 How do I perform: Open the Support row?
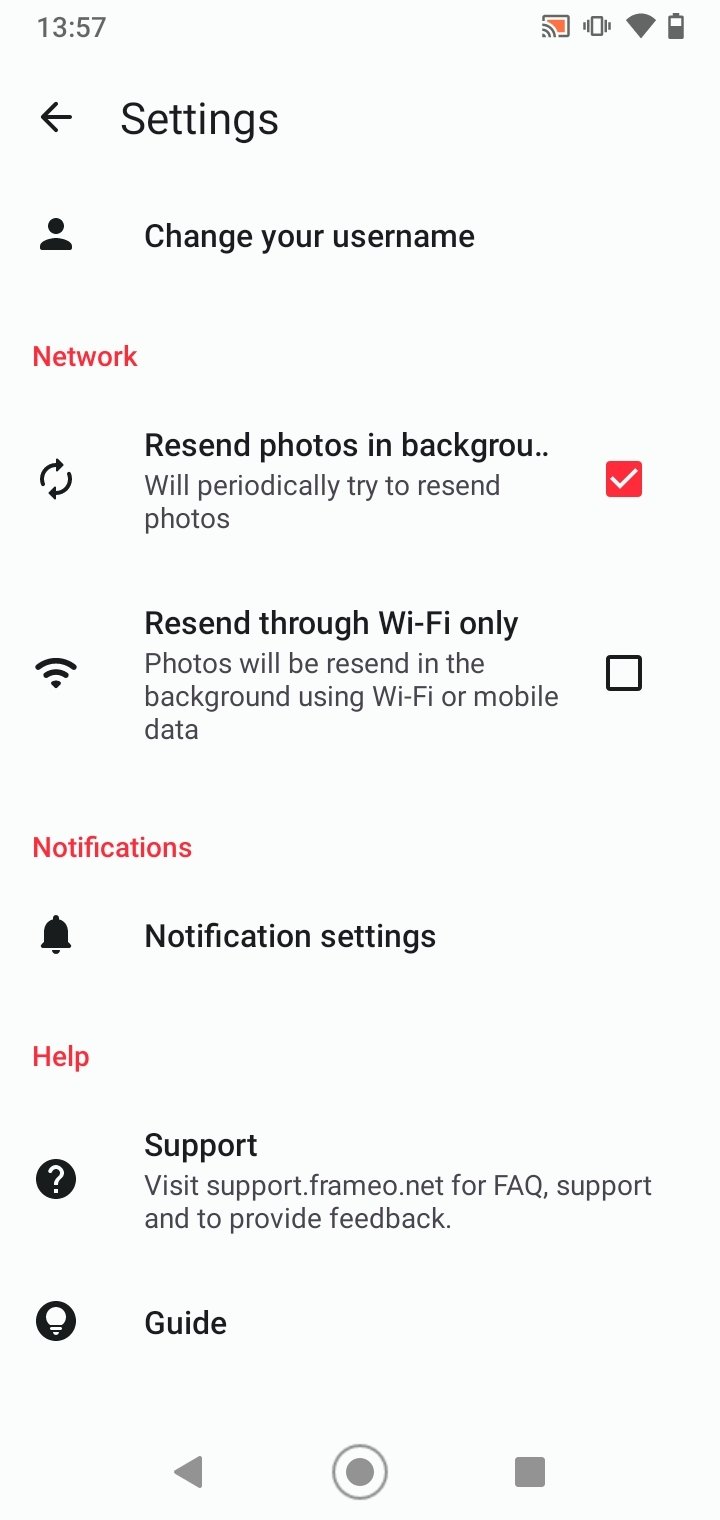(x=360, y=1180)
